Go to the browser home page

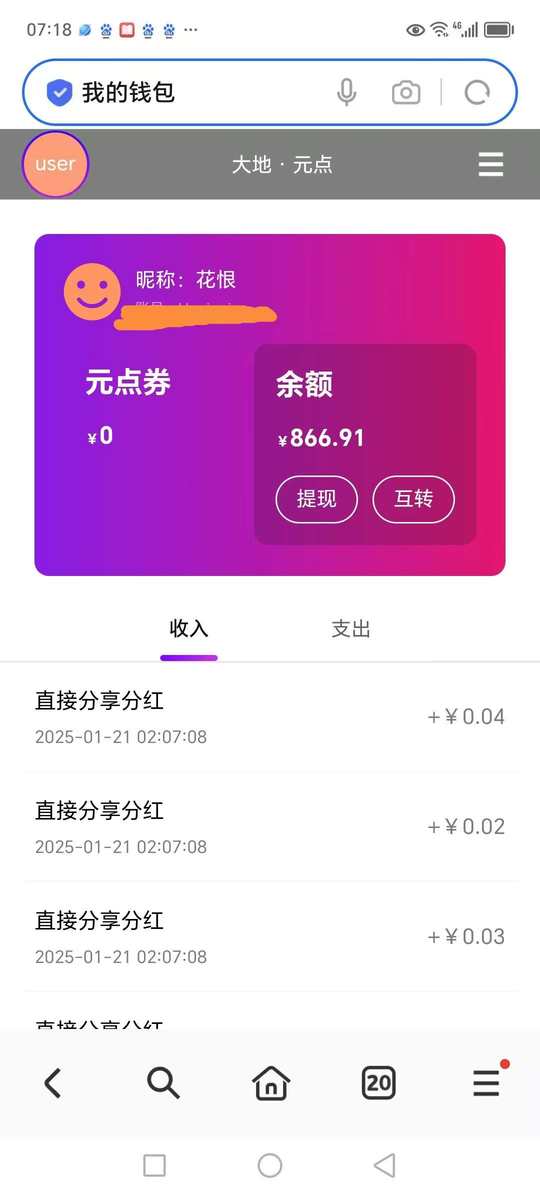[271, 1082]
